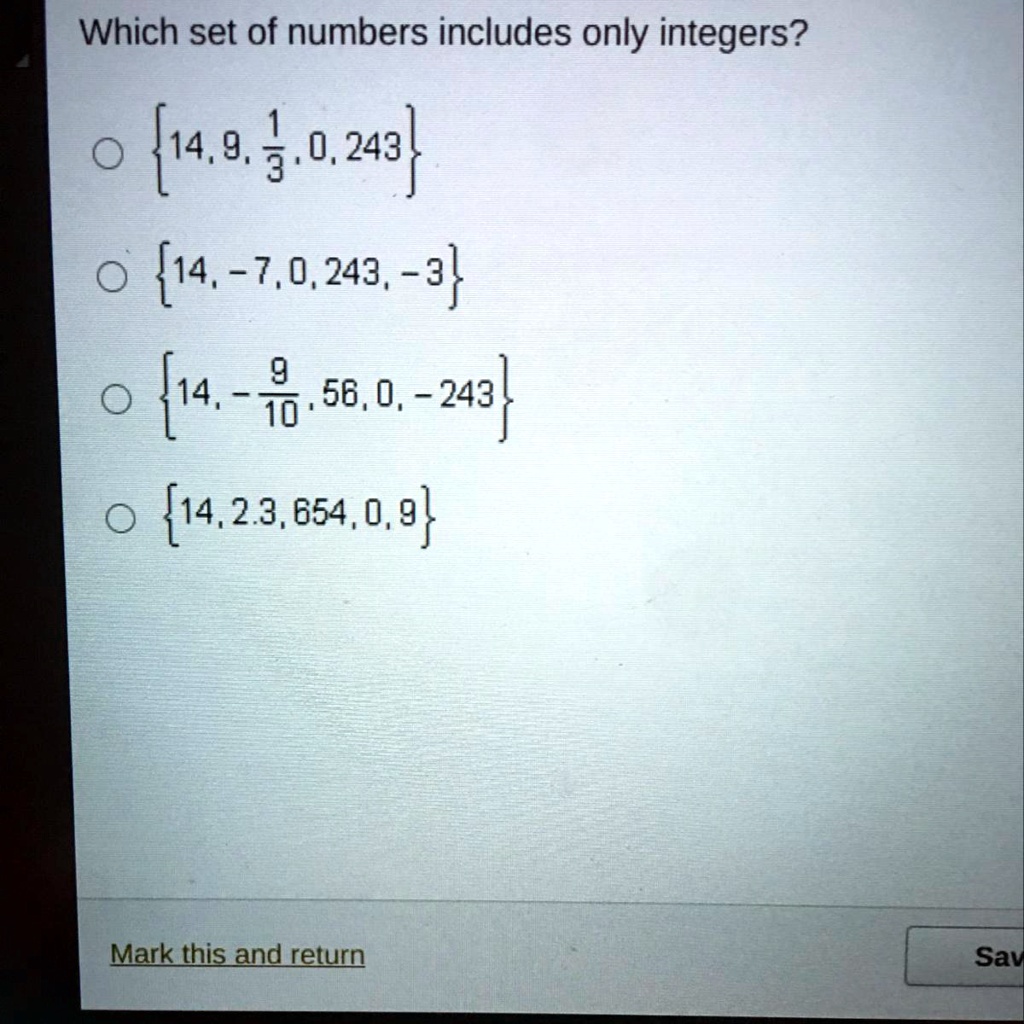Choose the set {14, -7, 0, 243, -3}
1024x1024 pixels.
111,280
